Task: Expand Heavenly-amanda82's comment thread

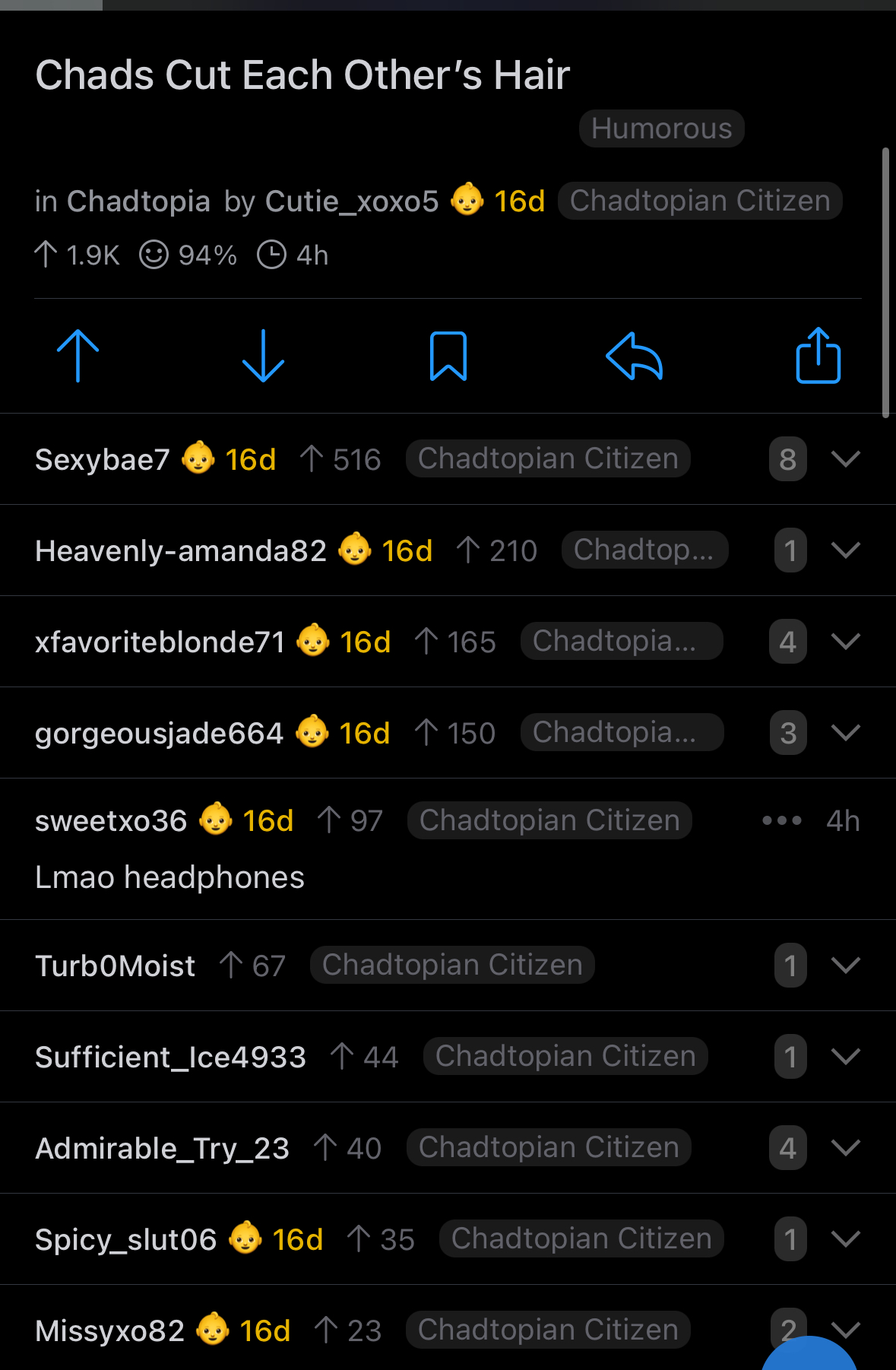Action: [845, 550]
